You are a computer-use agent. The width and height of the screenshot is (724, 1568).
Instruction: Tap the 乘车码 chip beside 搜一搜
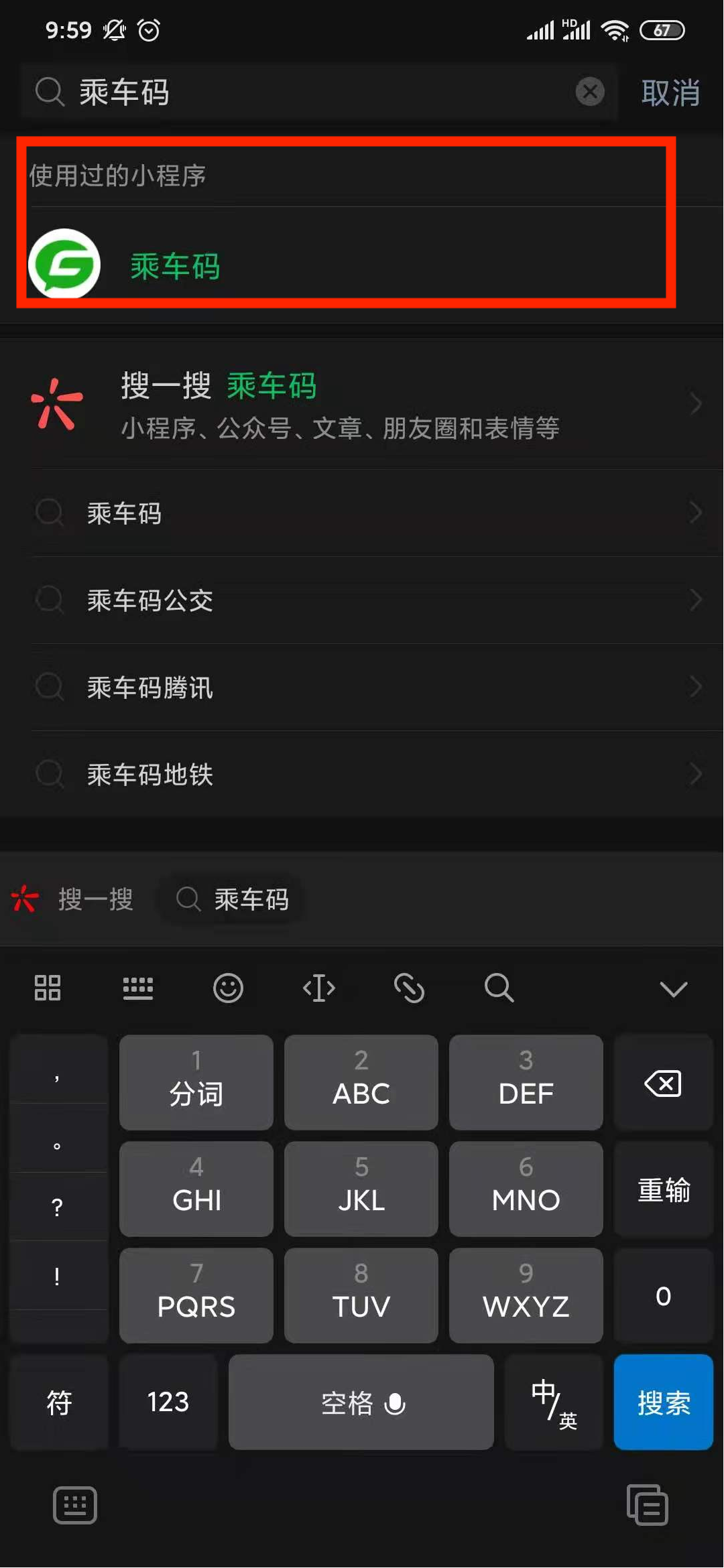pos(233,899)
